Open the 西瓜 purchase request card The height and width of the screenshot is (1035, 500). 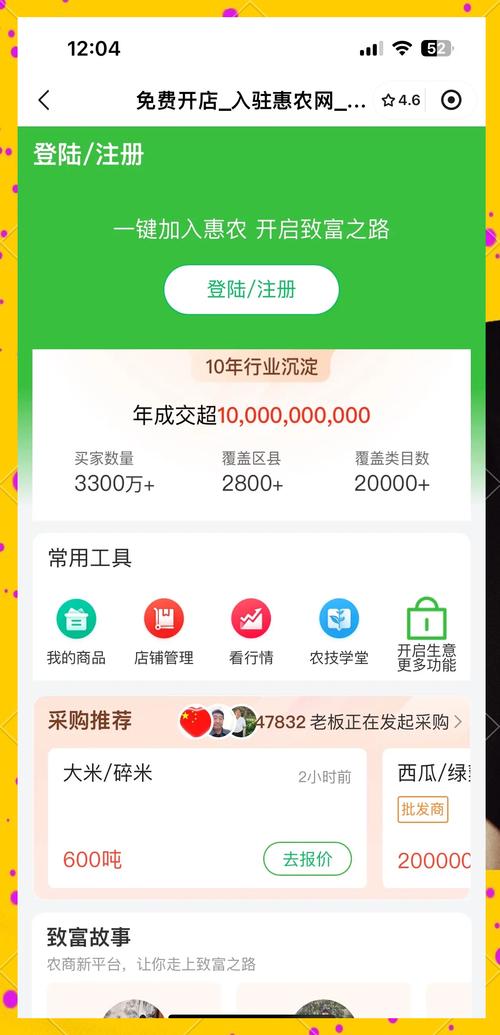426,818
